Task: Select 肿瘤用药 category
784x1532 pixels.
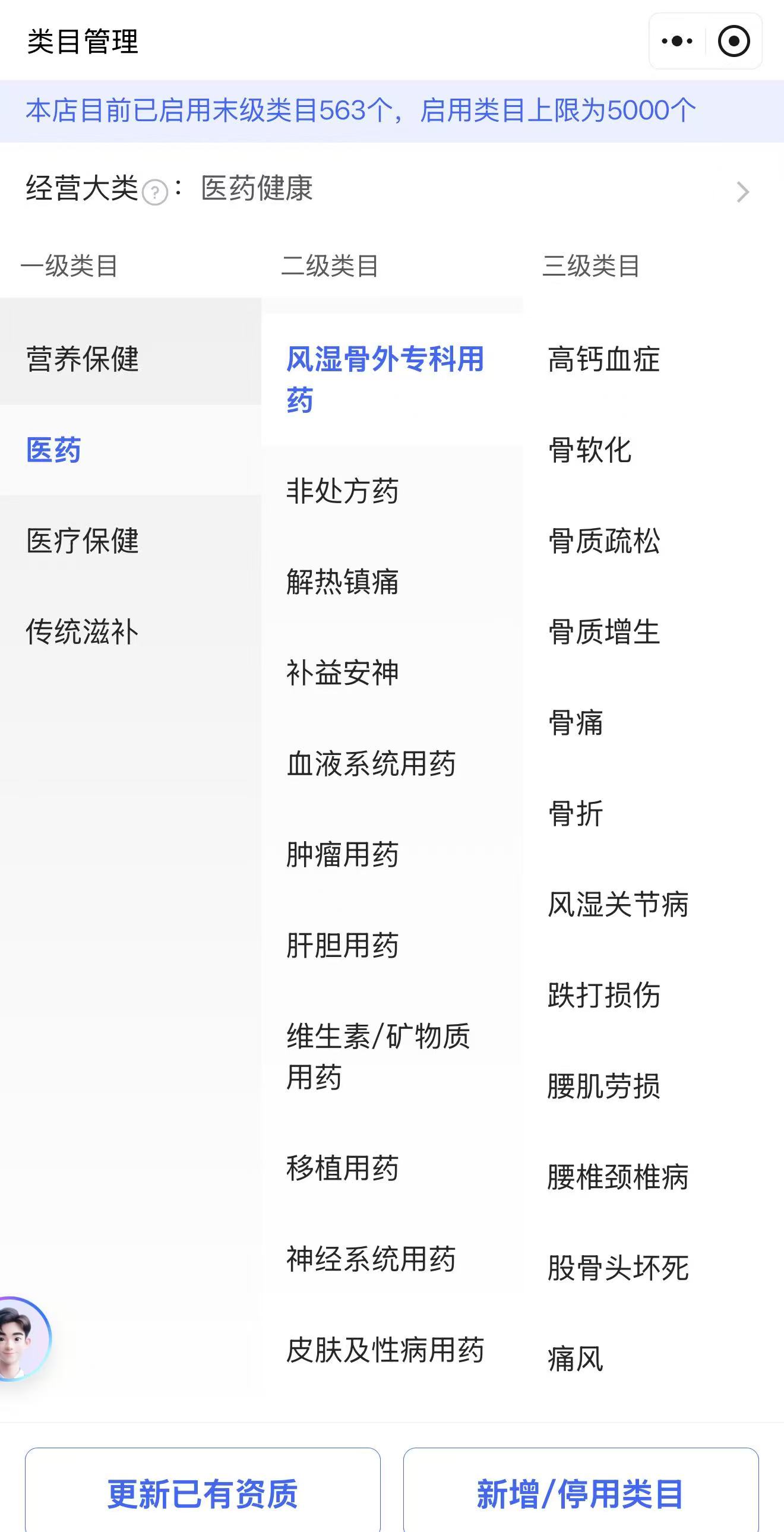Action: coord(343,855)
